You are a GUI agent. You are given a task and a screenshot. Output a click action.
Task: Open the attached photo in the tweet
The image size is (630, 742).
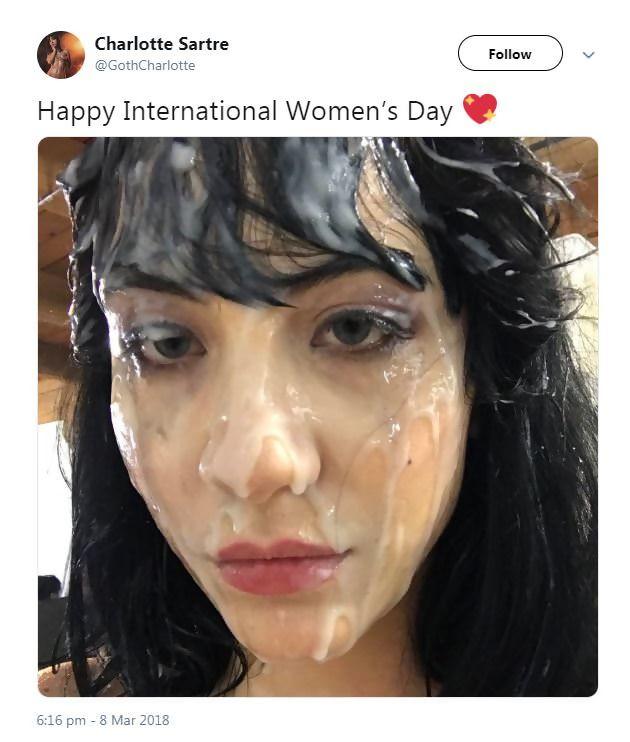point(317,416)
